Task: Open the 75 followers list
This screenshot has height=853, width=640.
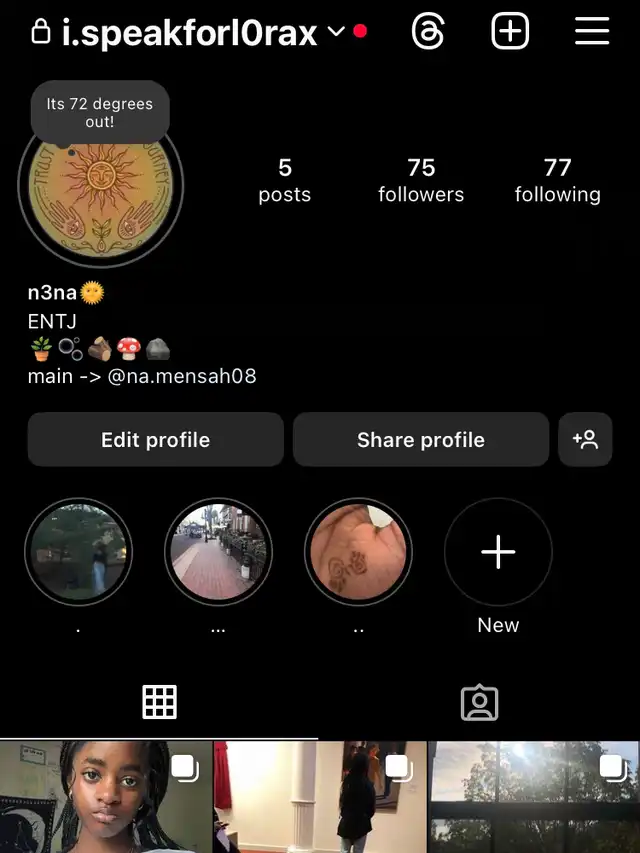Action: click(421, 180)
